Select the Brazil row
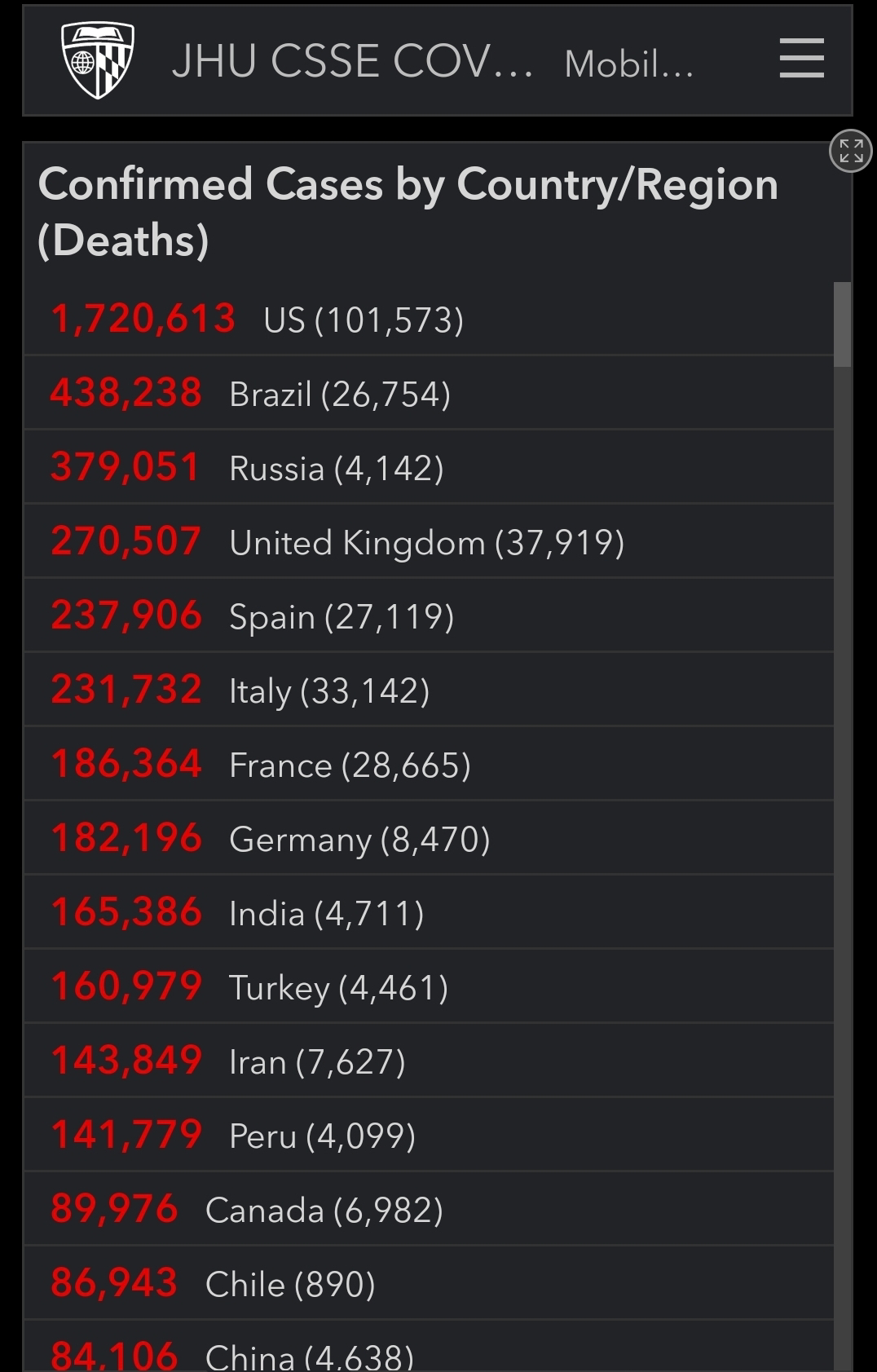This screenshot has width=877, height=1372. (x=429, y=393)
